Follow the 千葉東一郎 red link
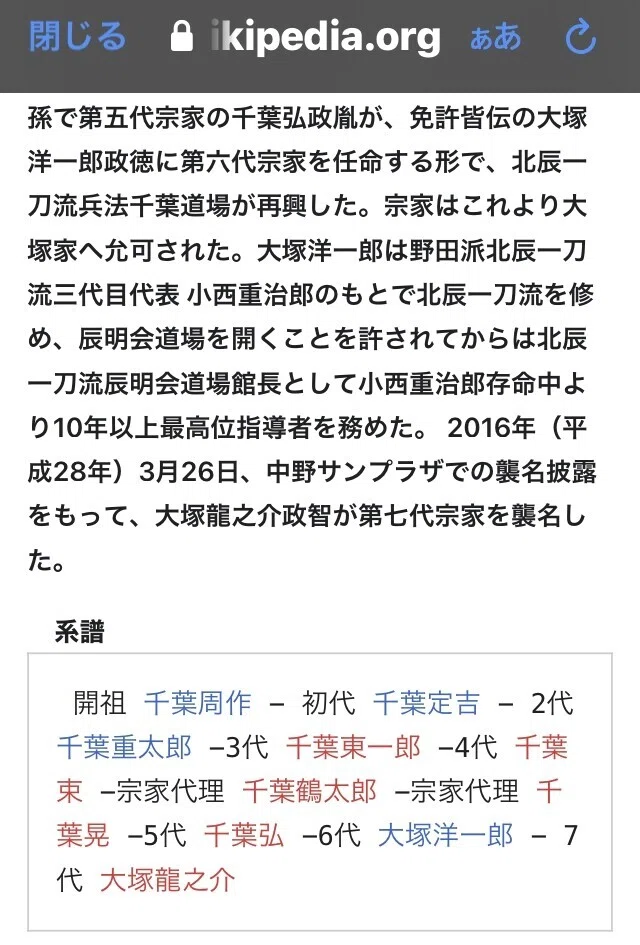Viewport: 640px width, 945px height. click(353, 747)
